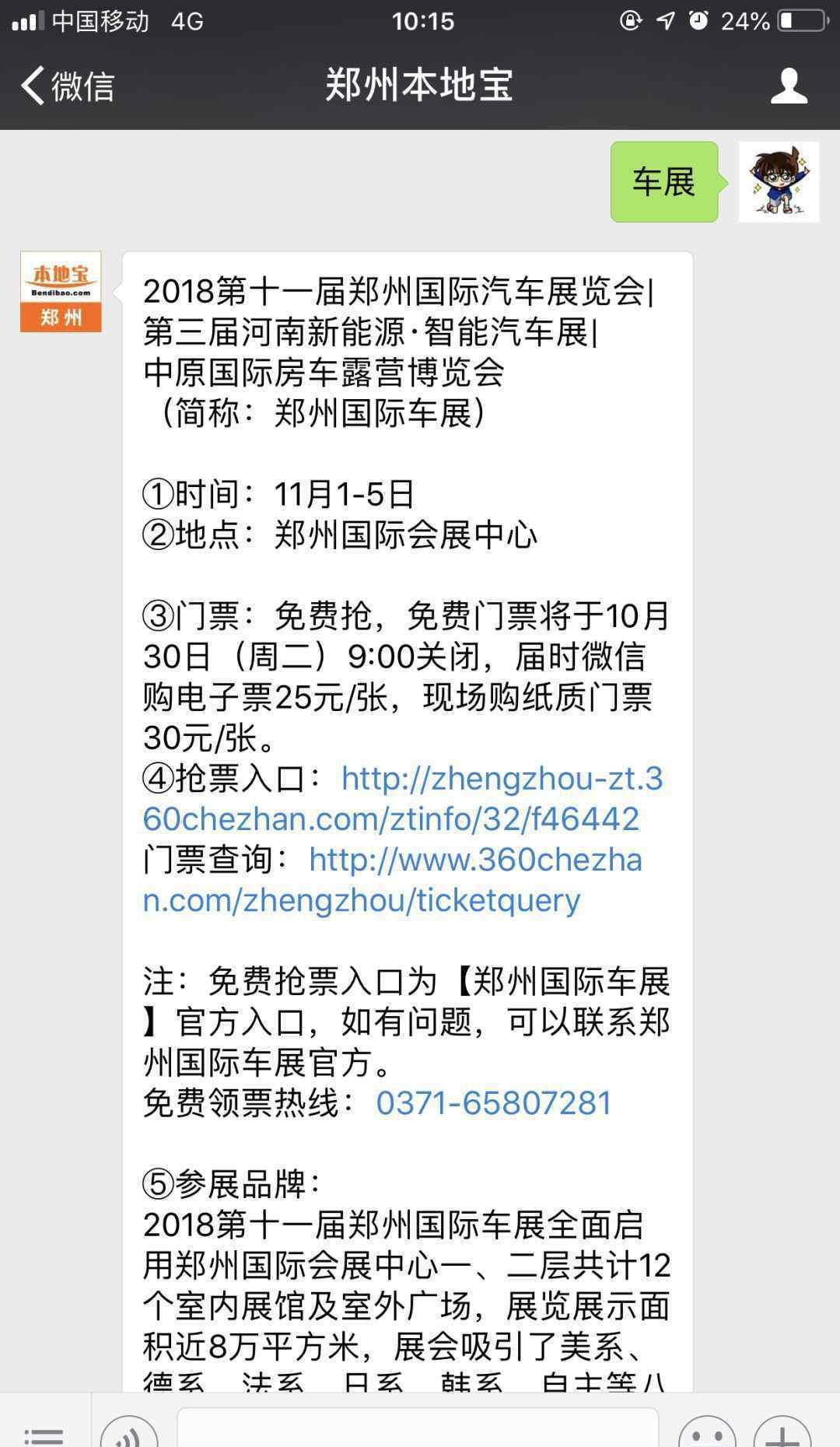Tap the voice input icon
840x1447 pixels.
pos(129,1431)
